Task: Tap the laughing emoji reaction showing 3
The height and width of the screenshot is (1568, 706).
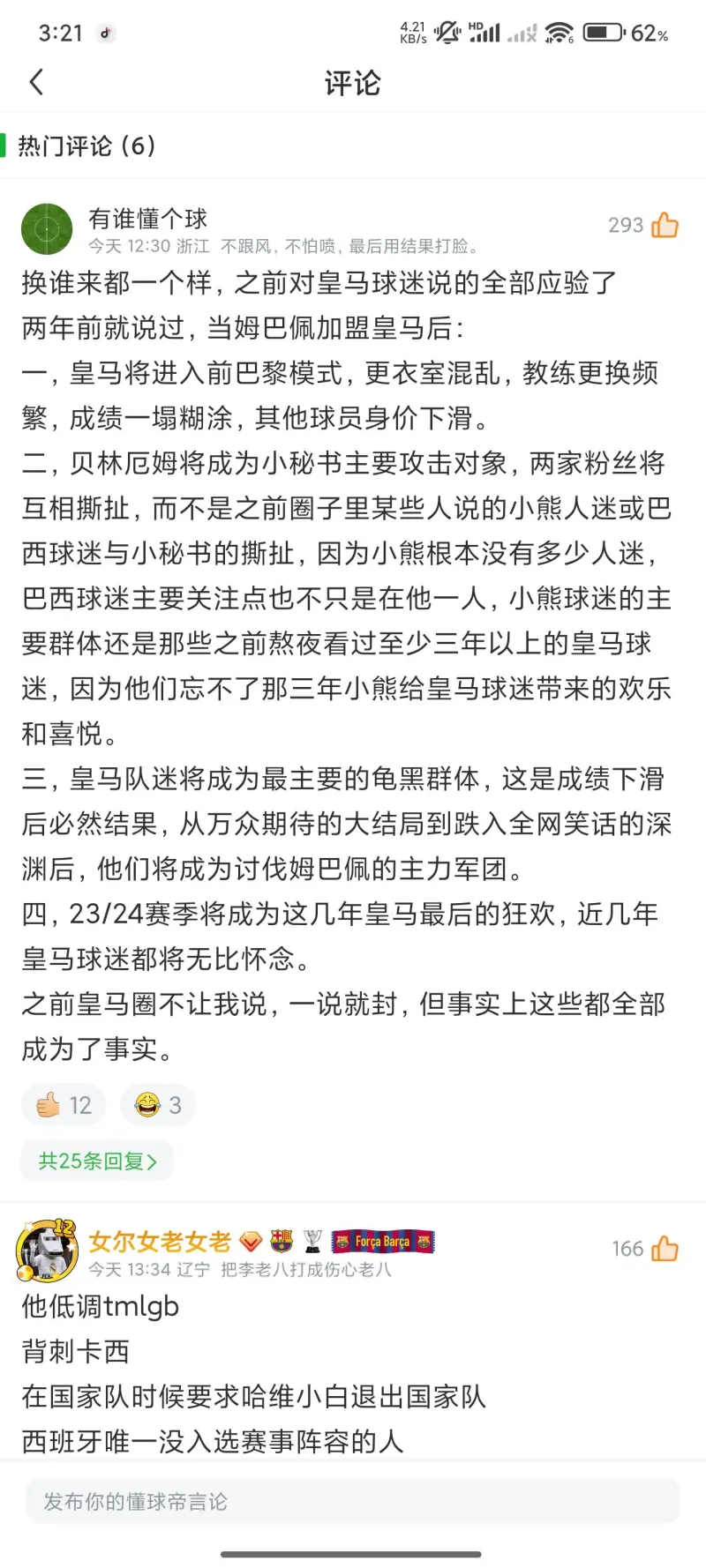Action: [x=158, y=1105]
